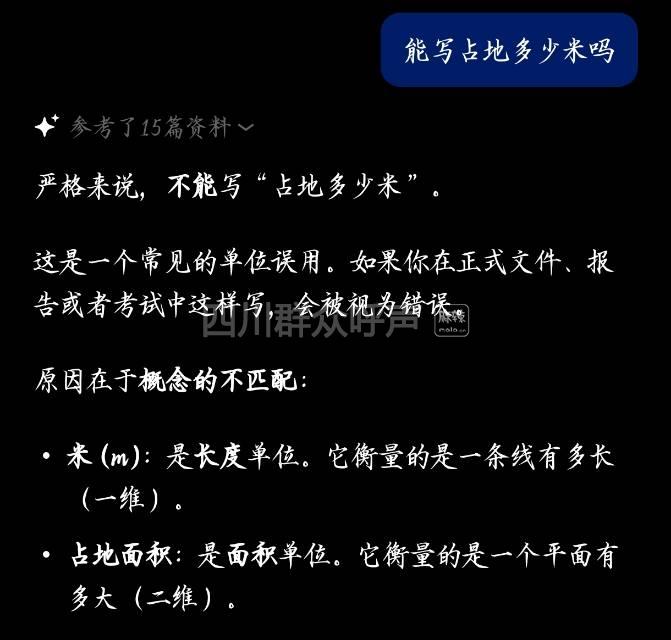Expand the 参考了15篇资料 references list
This screenshot has width=671, height=640.
point(160,127)
